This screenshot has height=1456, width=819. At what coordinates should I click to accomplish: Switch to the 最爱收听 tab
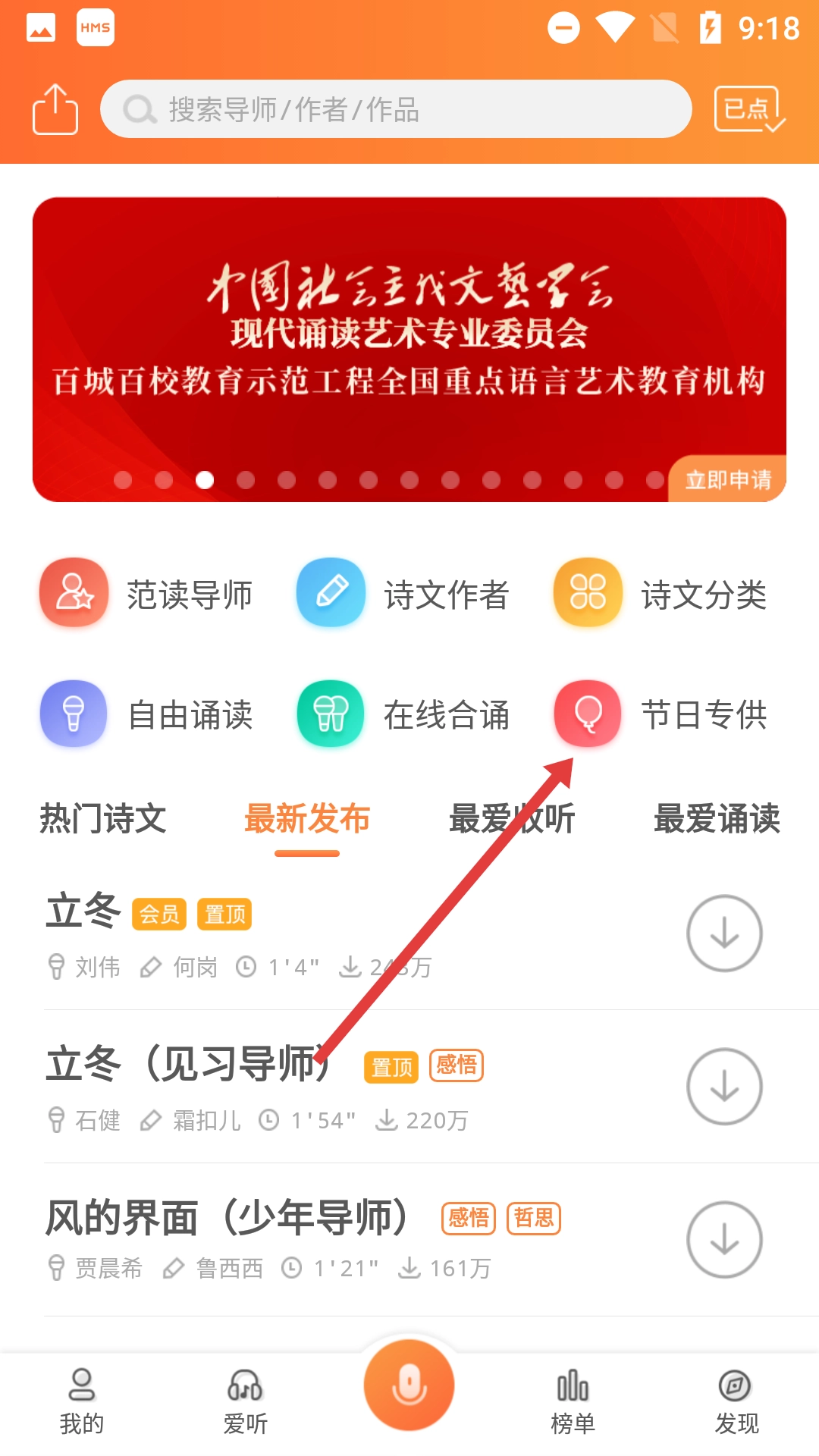pos(512,819)
